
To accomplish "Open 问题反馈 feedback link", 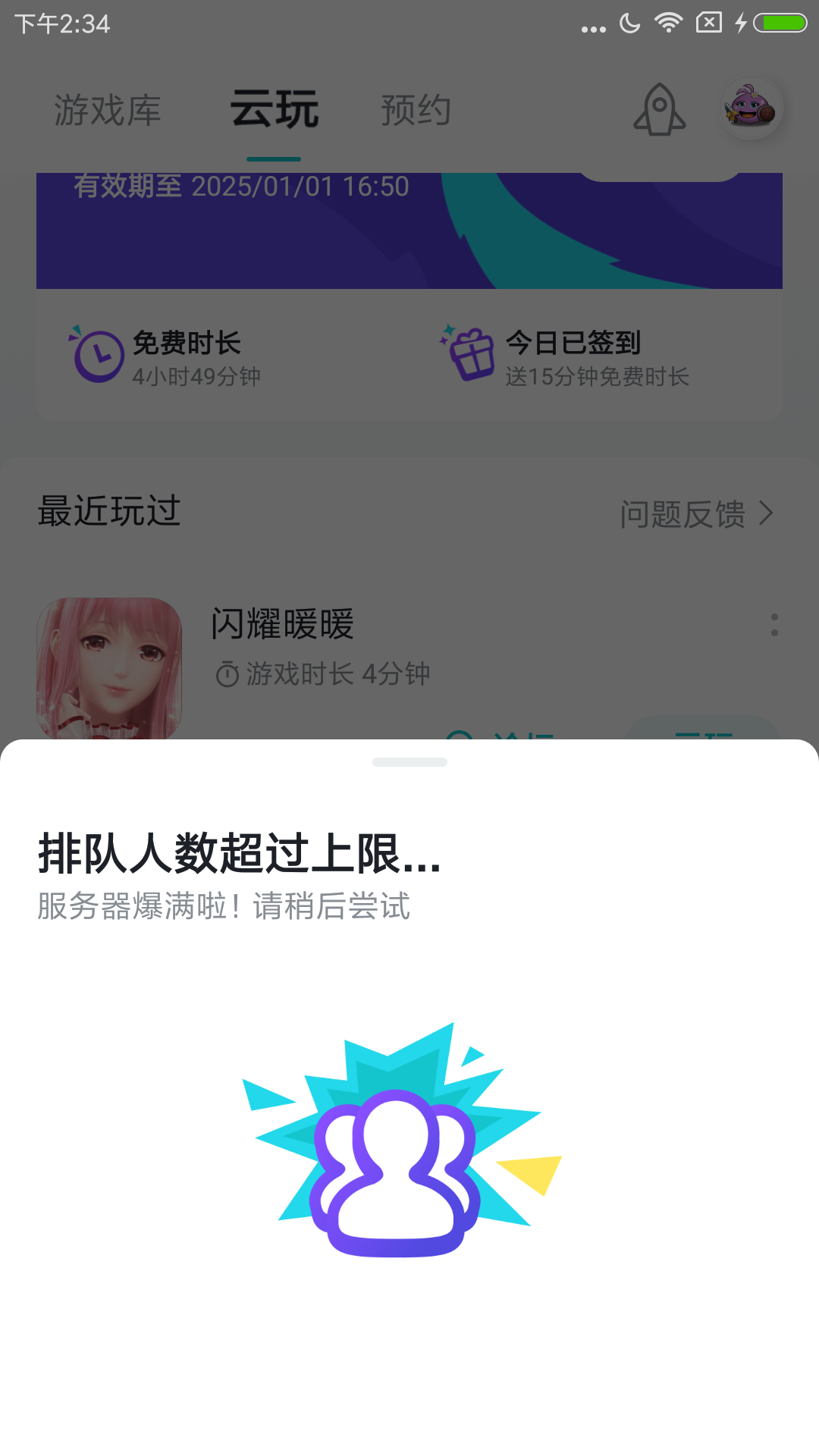I will click(x=696, y=514).
